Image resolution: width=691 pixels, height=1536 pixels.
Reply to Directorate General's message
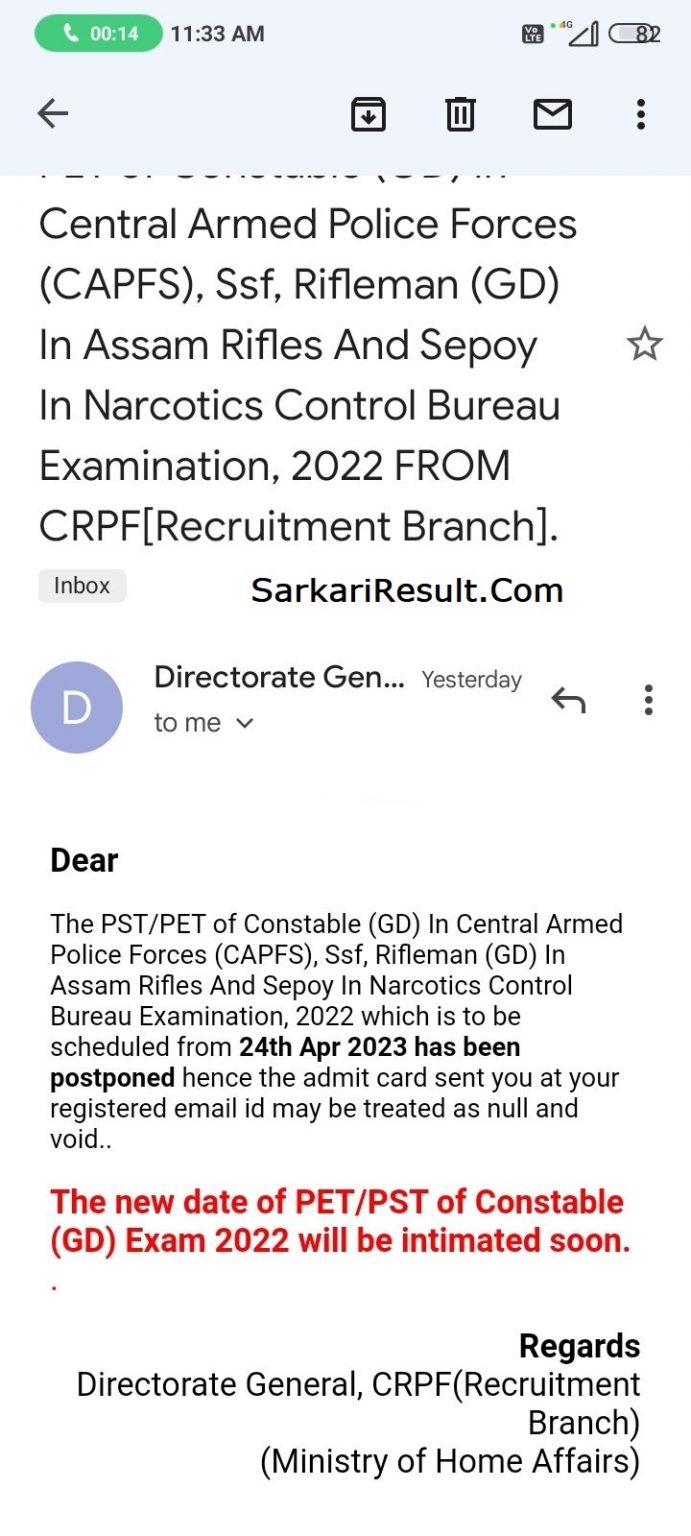pyautogui.click(x=568, y=700)
